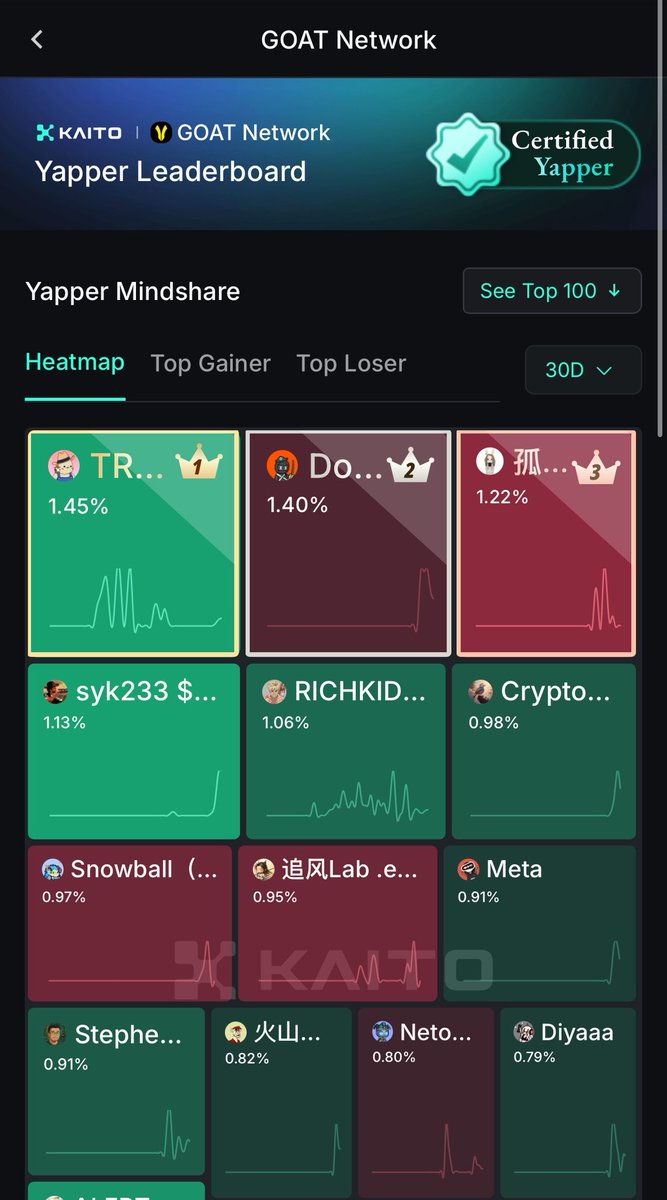Switch to the Top Gainer tab
Viewport: 667px width, 1200px height.
[210, 364]
